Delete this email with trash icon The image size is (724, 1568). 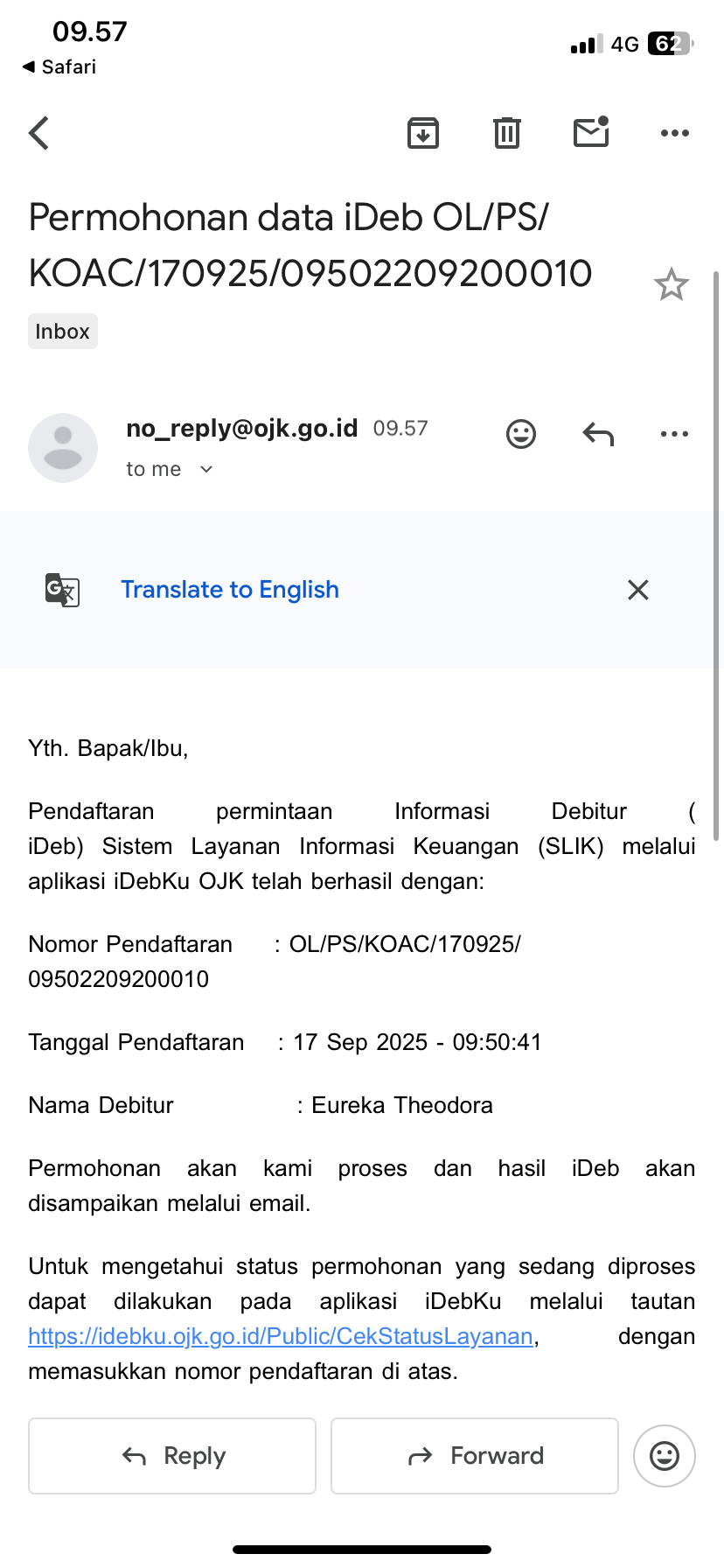click(x=507, y=133)
